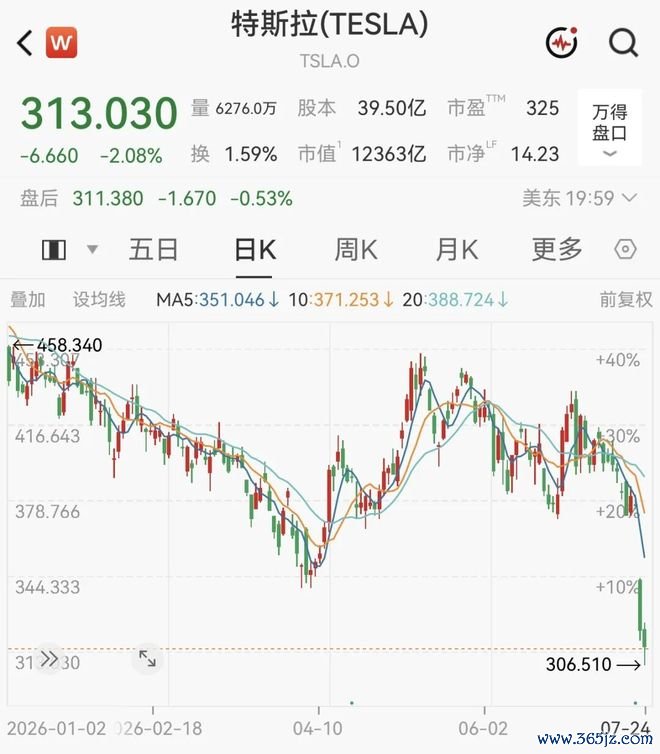The width and height of the screenshot is (660, 754).
Task: Select the 日K tab
Action: tap(255, 250)
